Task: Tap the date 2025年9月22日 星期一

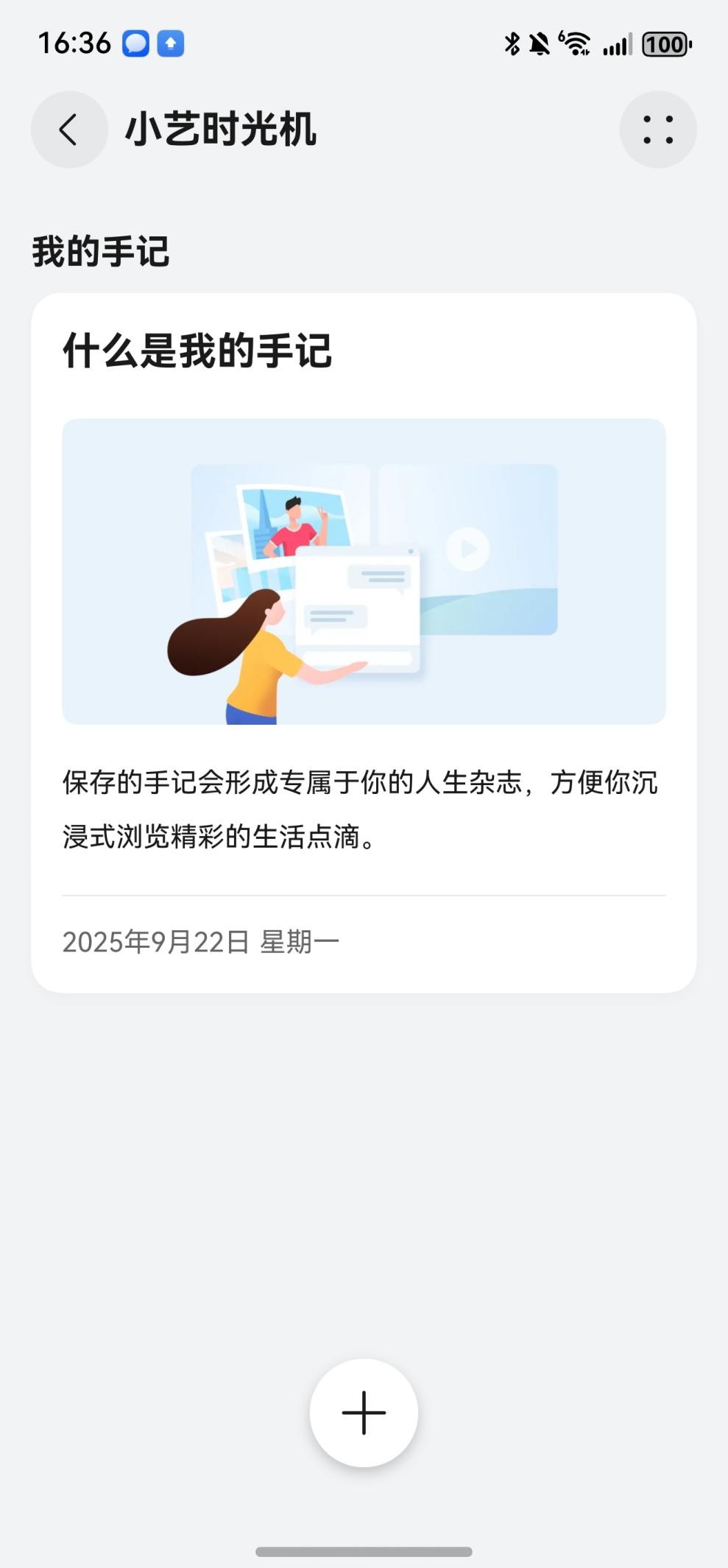Action: pos(200,940)
